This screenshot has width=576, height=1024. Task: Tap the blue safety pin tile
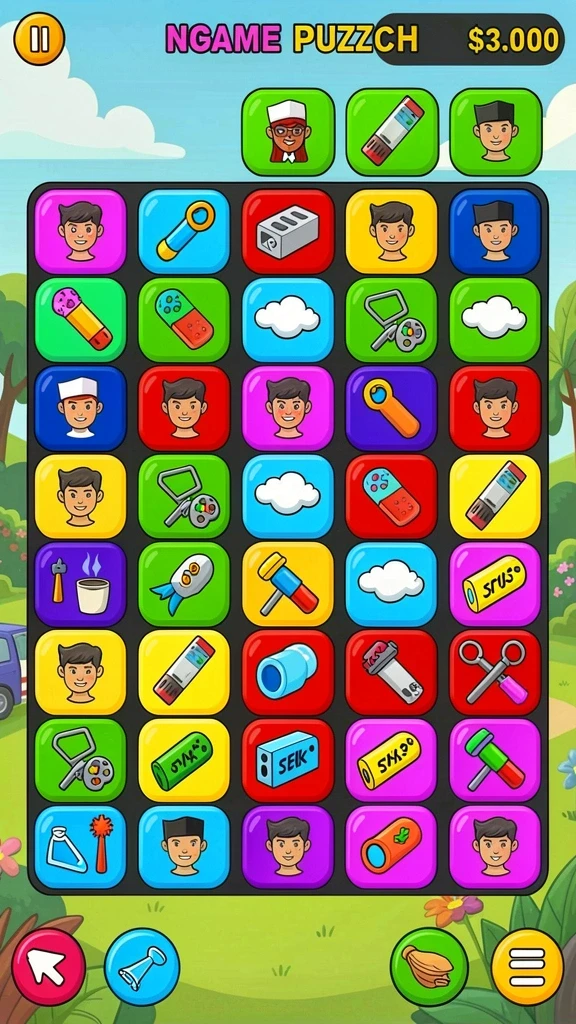point(184,231)
